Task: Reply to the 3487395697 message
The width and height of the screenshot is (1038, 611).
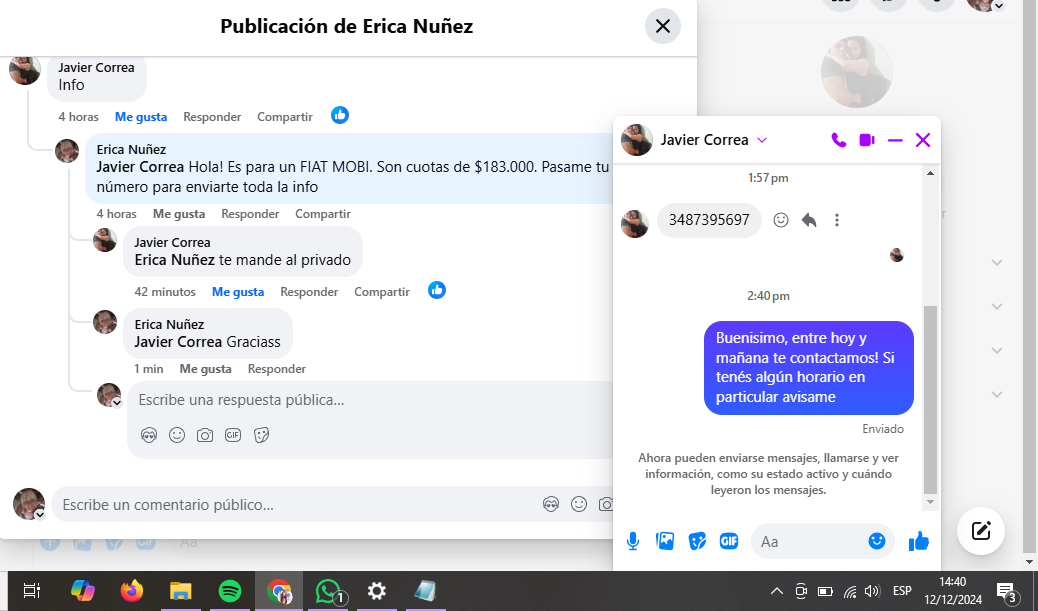Action: (809, 220)
